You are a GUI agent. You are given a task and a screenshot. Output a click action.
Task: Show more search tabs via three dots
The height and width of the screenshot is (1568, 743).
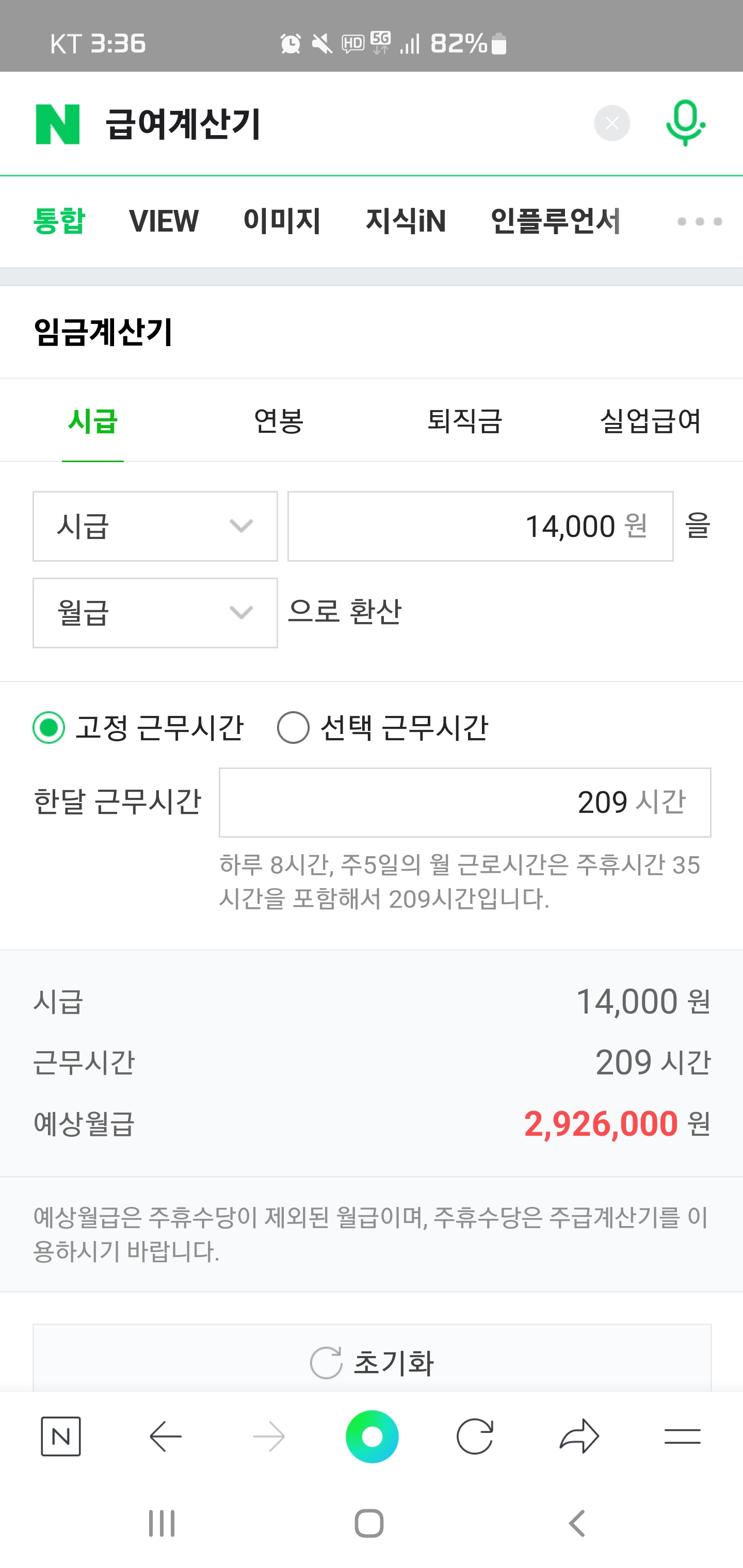(x=700, y=222)
